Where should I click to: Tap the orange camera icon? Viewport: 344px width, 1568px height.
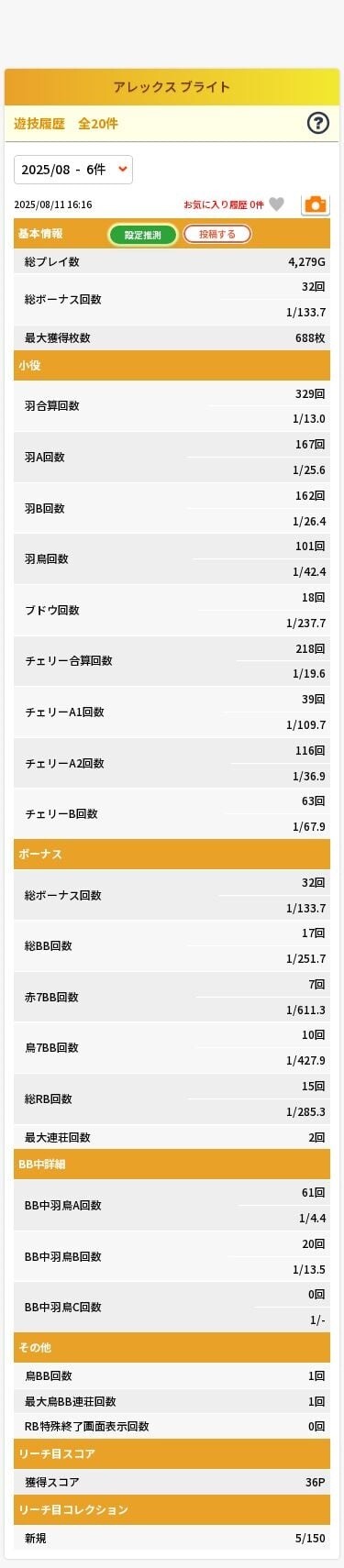pyautogui.click(x=315, y=204)
